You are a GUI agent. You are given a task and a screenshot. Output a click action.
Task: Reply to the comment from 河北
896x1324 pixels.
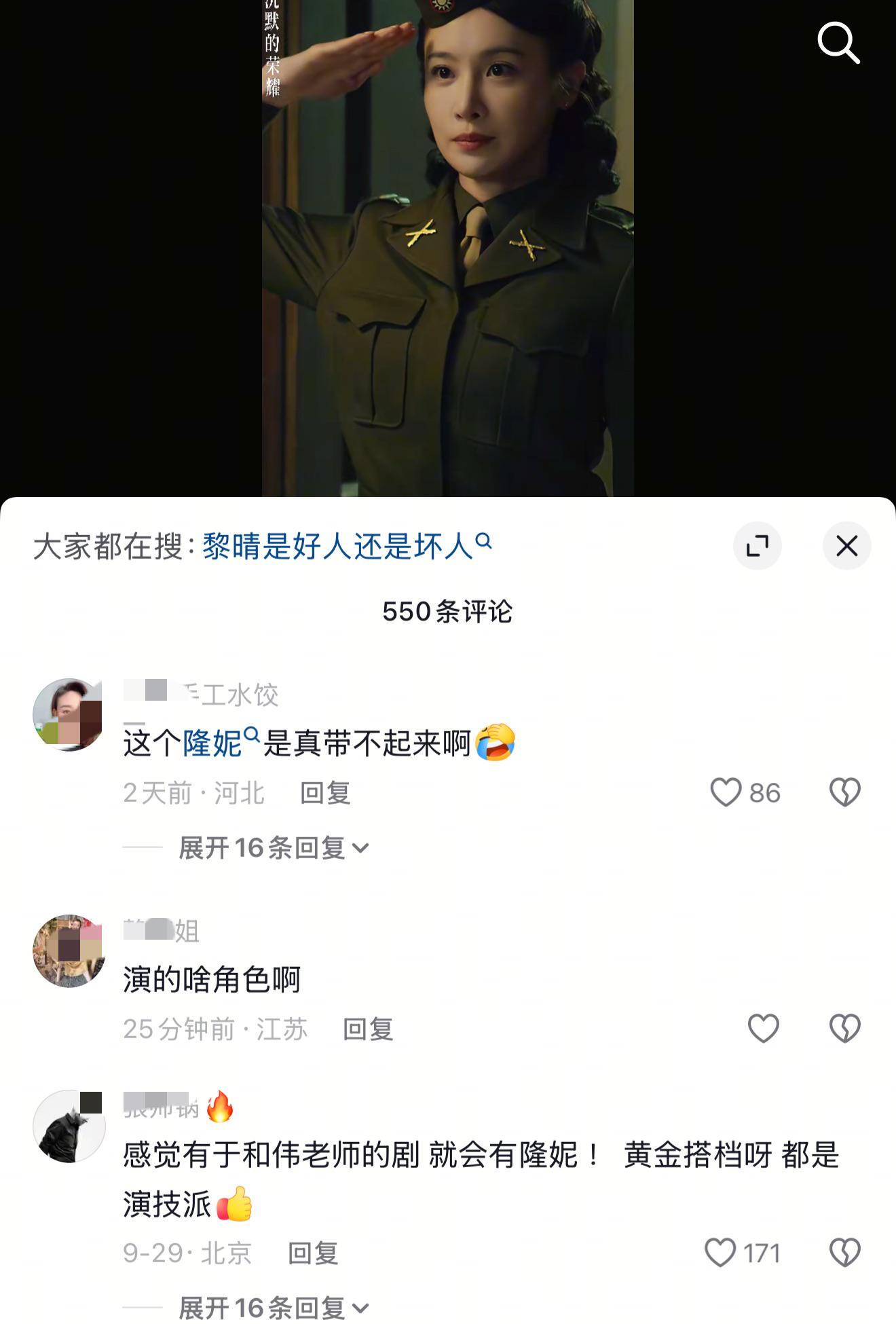(325, 793)
